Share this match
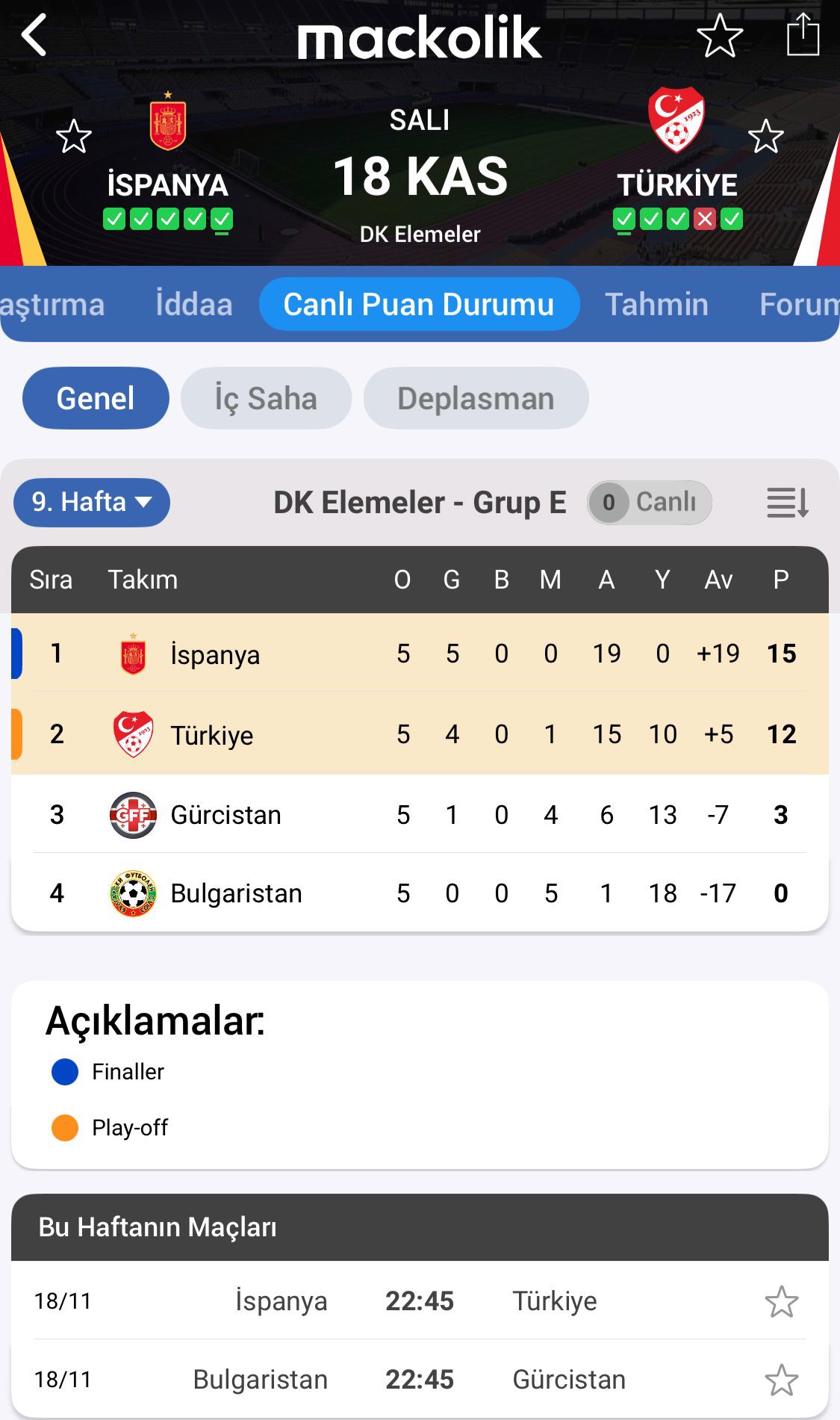The width and height of the screenshot is (840, 1420). point(803,35)
